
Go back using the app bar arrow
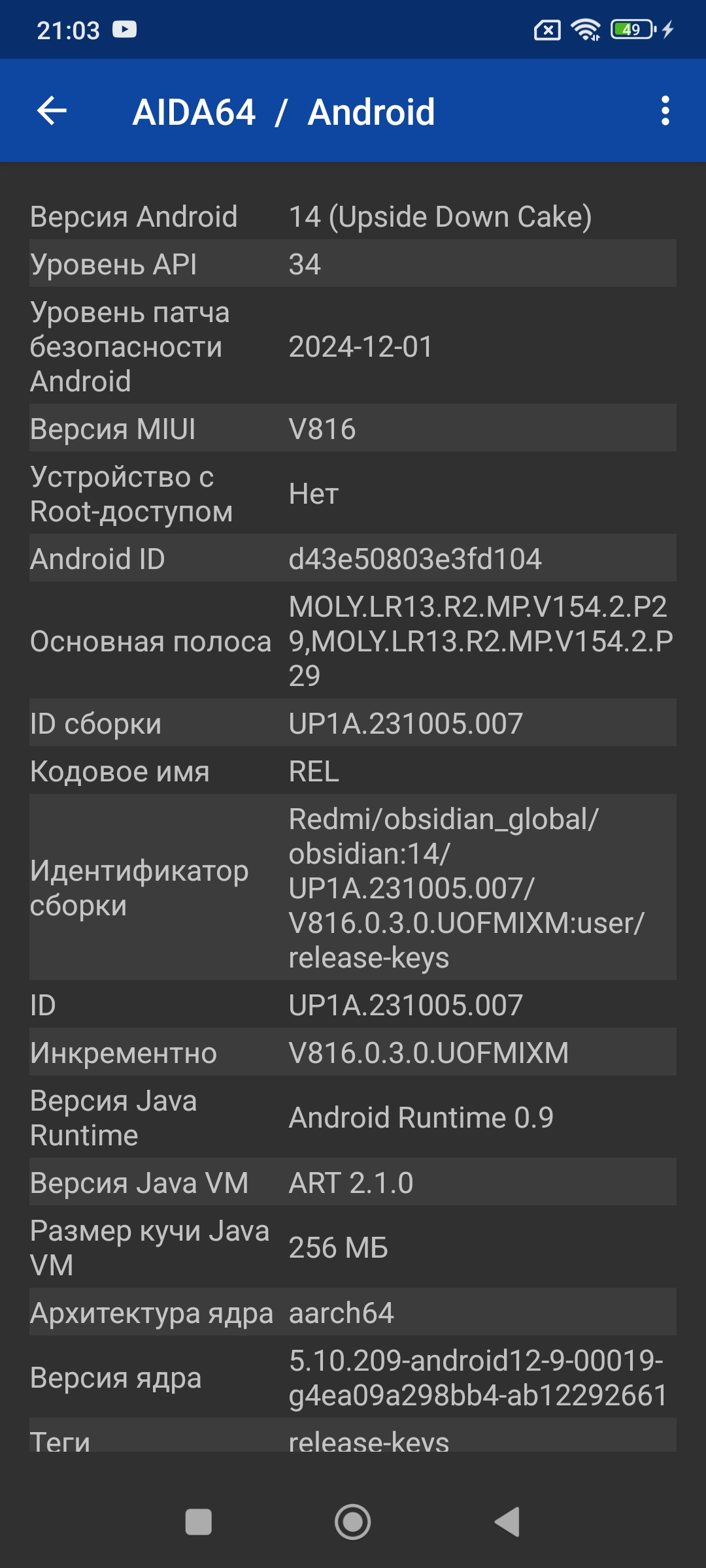click(52, 110)
